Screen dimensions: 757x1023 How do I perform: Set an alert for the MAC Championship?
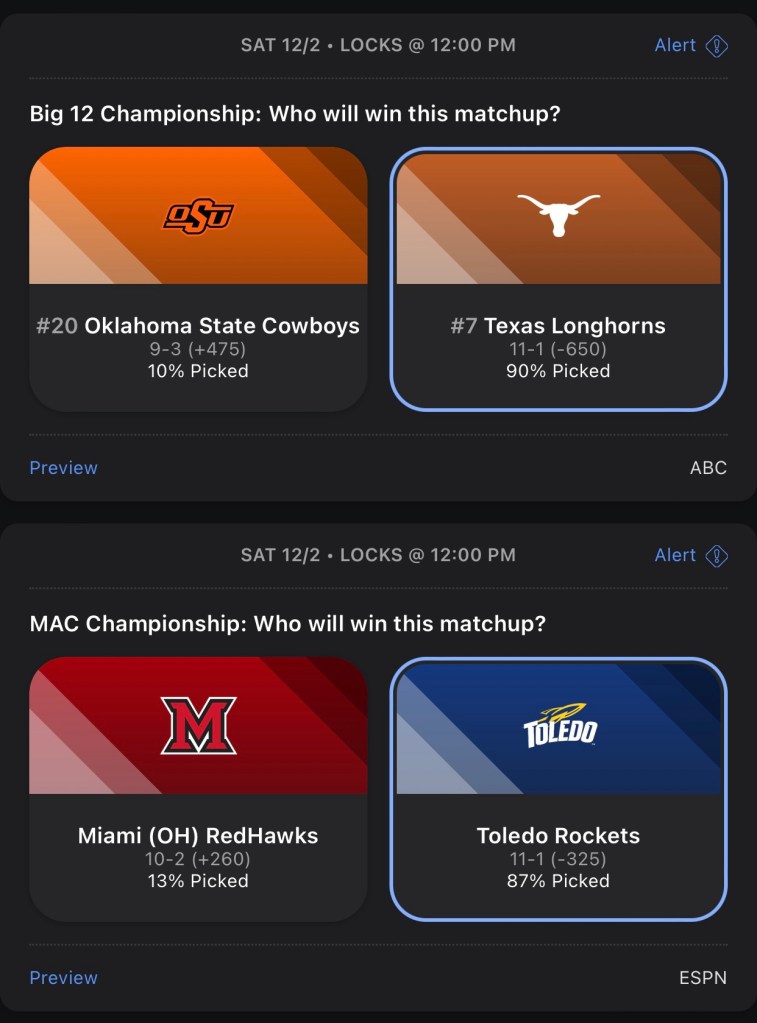point(690,556)
